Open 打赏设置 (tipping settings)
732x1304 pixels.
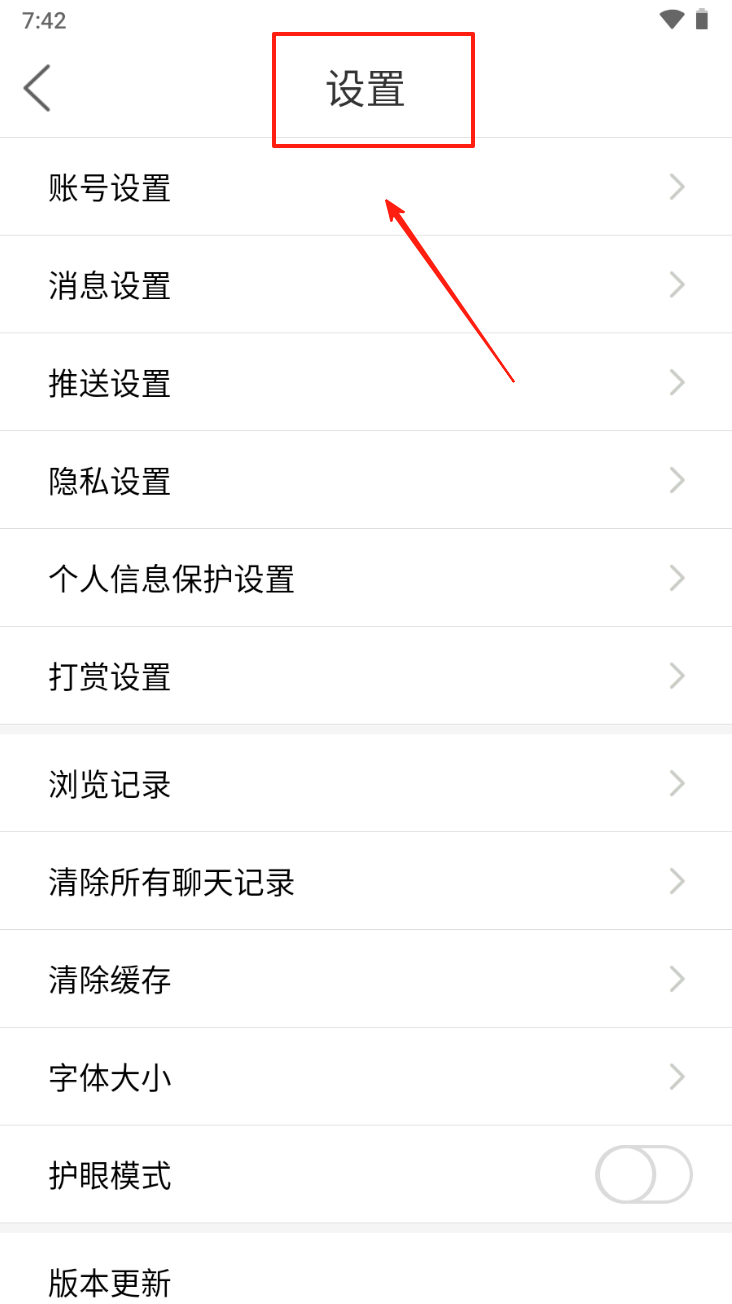pyautogui.click(x=366, y=677)
